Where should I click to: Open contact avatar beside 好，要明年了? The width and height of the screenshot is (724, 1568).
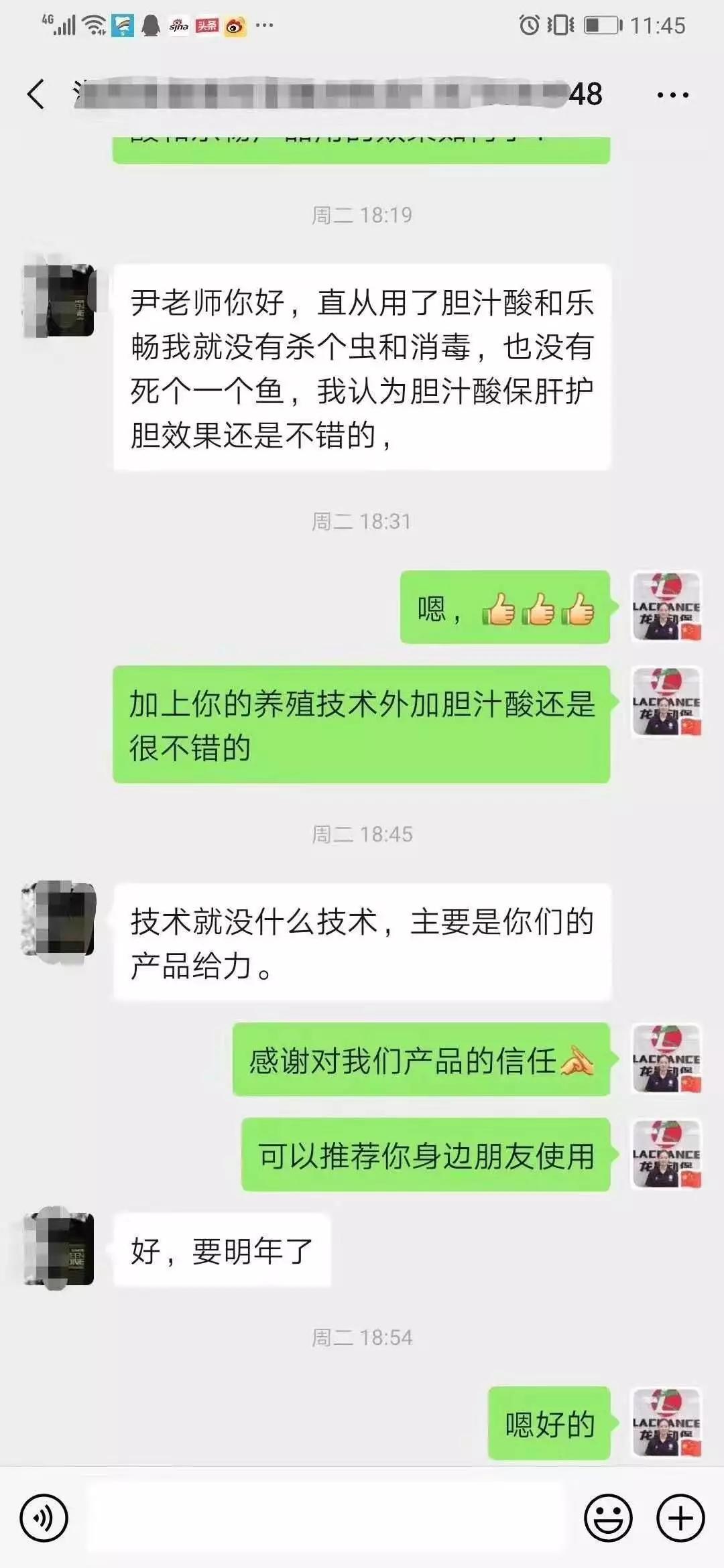pyautogui.click(x=60, y=1249)
